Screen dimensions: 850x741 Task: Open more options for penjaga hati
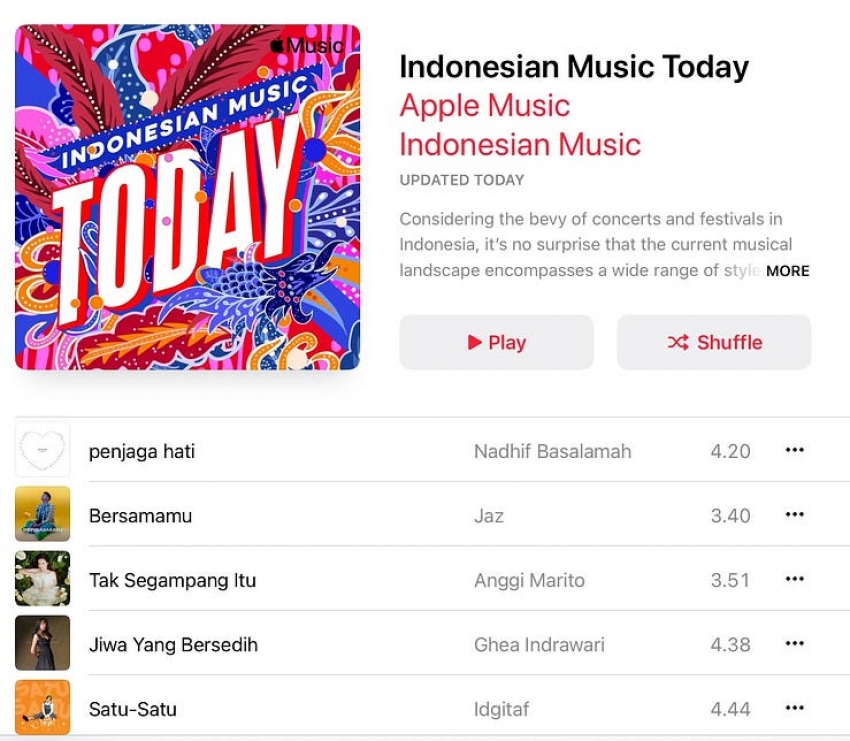click(794, 451)
